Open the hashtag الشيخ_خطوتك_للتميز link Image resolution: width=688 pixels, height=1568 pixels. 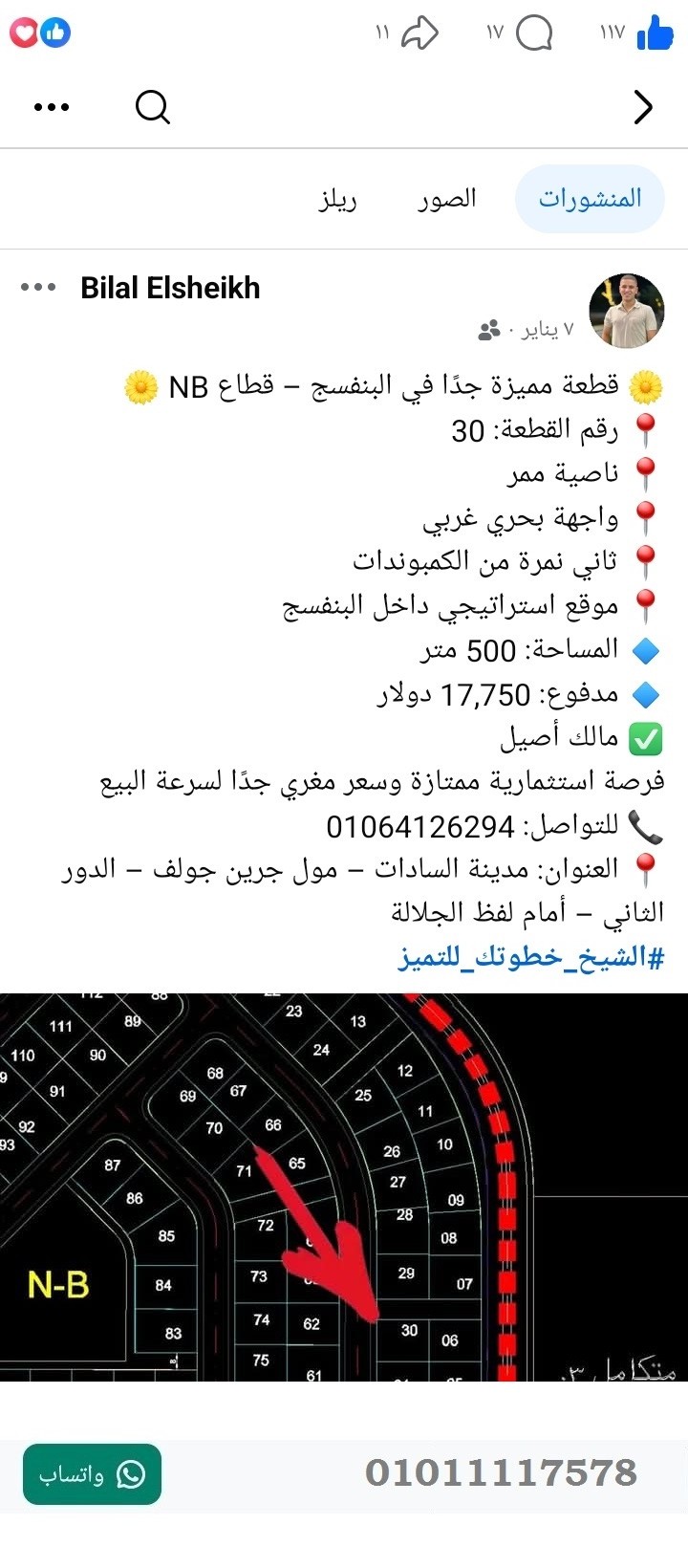click(533, 954)
